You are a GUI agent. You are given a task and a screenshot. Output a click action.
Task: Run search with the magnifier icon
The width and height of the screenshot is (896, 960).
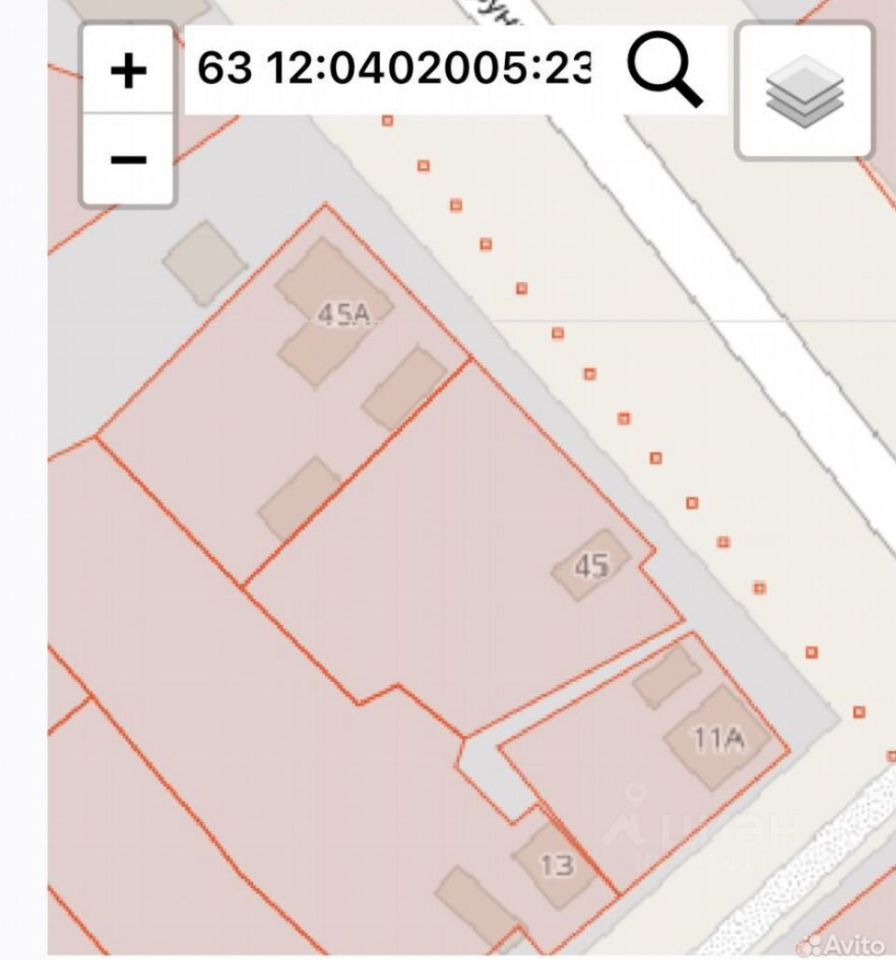click(x=665, y=70)
